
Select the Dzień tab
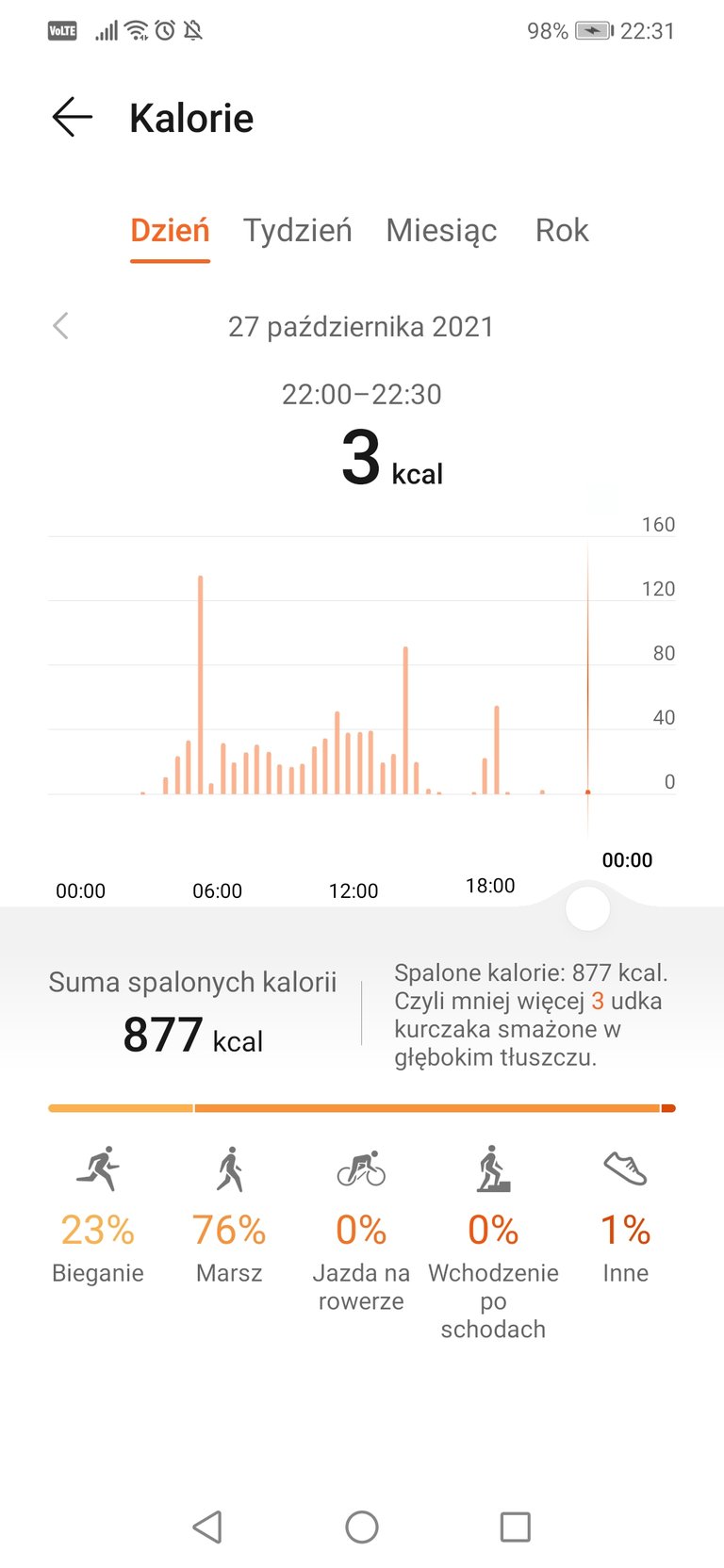pyautogui.click(x=170, y=231)
